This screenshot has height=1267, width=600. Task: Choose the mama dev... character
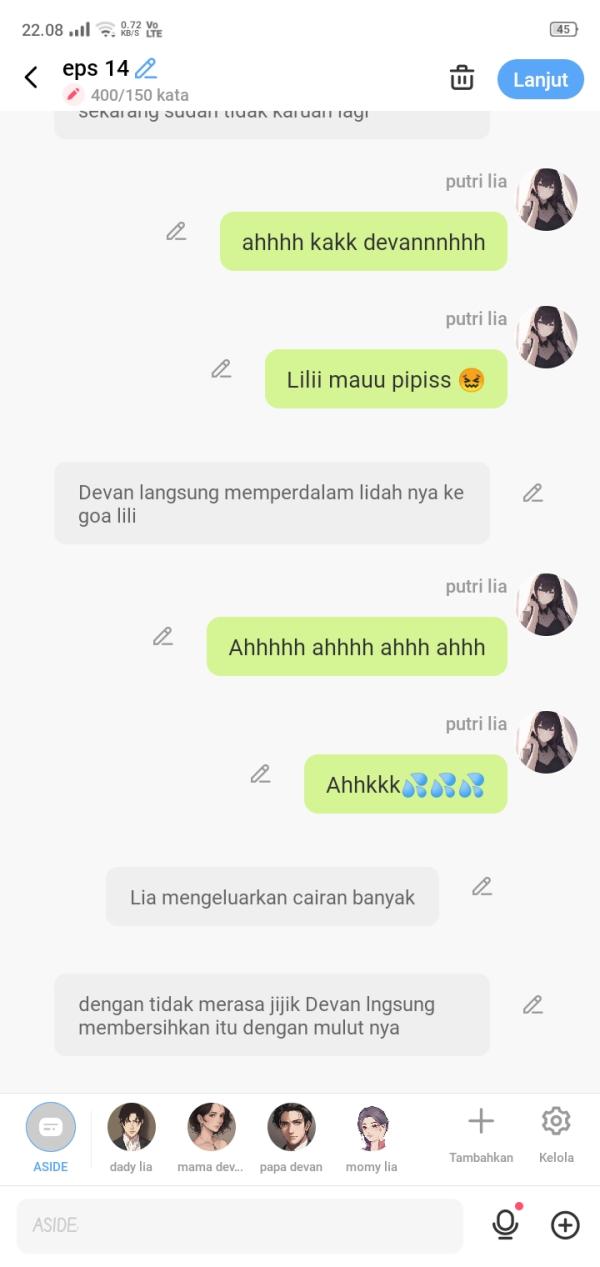point(211,1128)
